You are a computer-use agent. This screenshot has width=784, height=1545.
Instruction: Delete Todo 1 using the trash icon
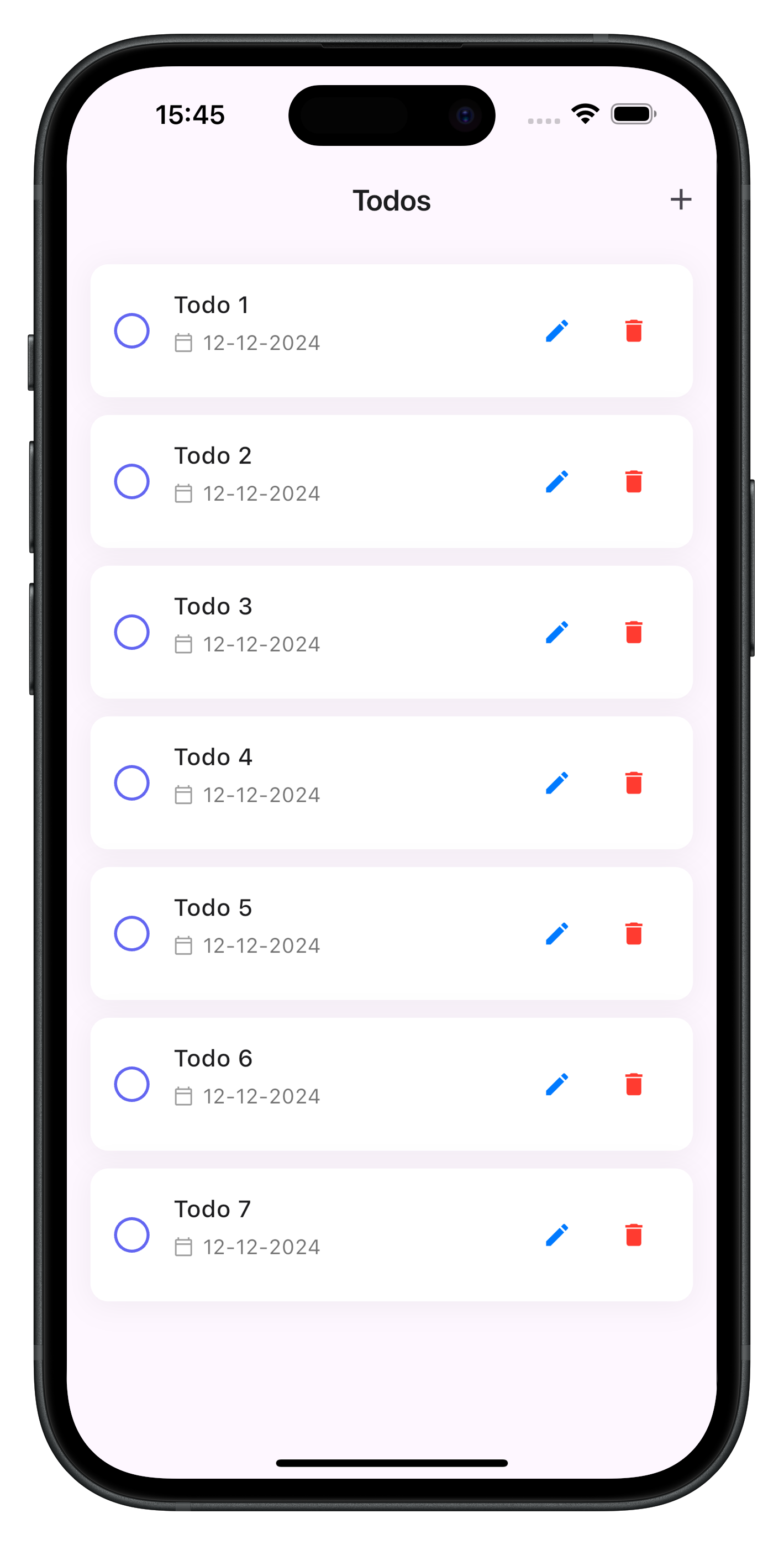point(633,331)
